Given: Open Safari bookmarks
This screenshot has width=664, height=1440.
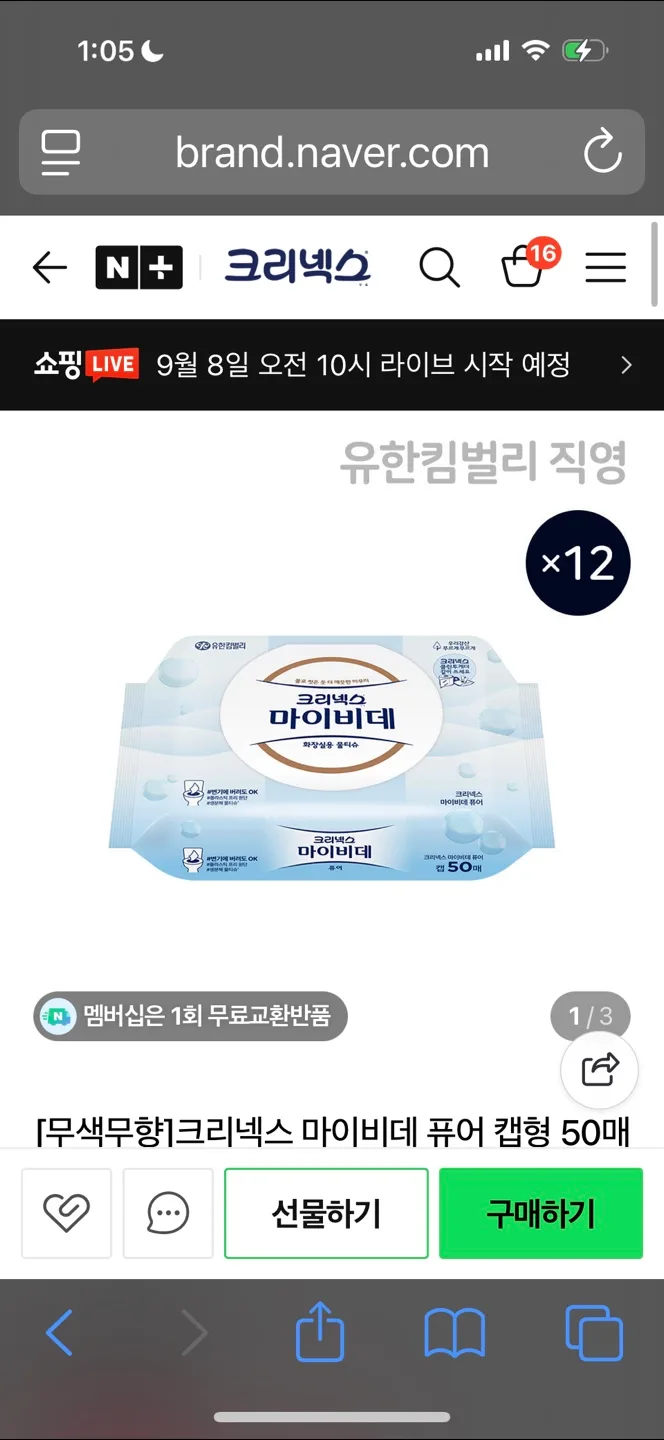Looking at the screenshot, I should (x=454, y=1333).
